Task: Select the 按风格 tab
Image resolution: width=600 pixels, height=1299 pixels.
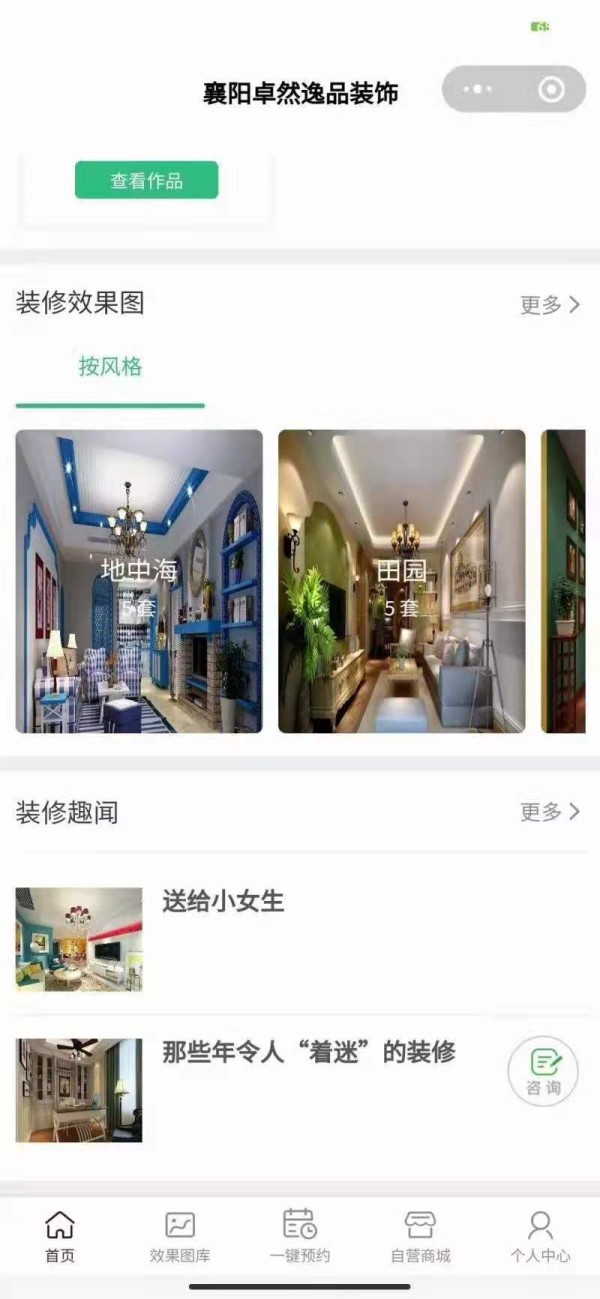Action: pyautogui.click(x=110, y=367)
